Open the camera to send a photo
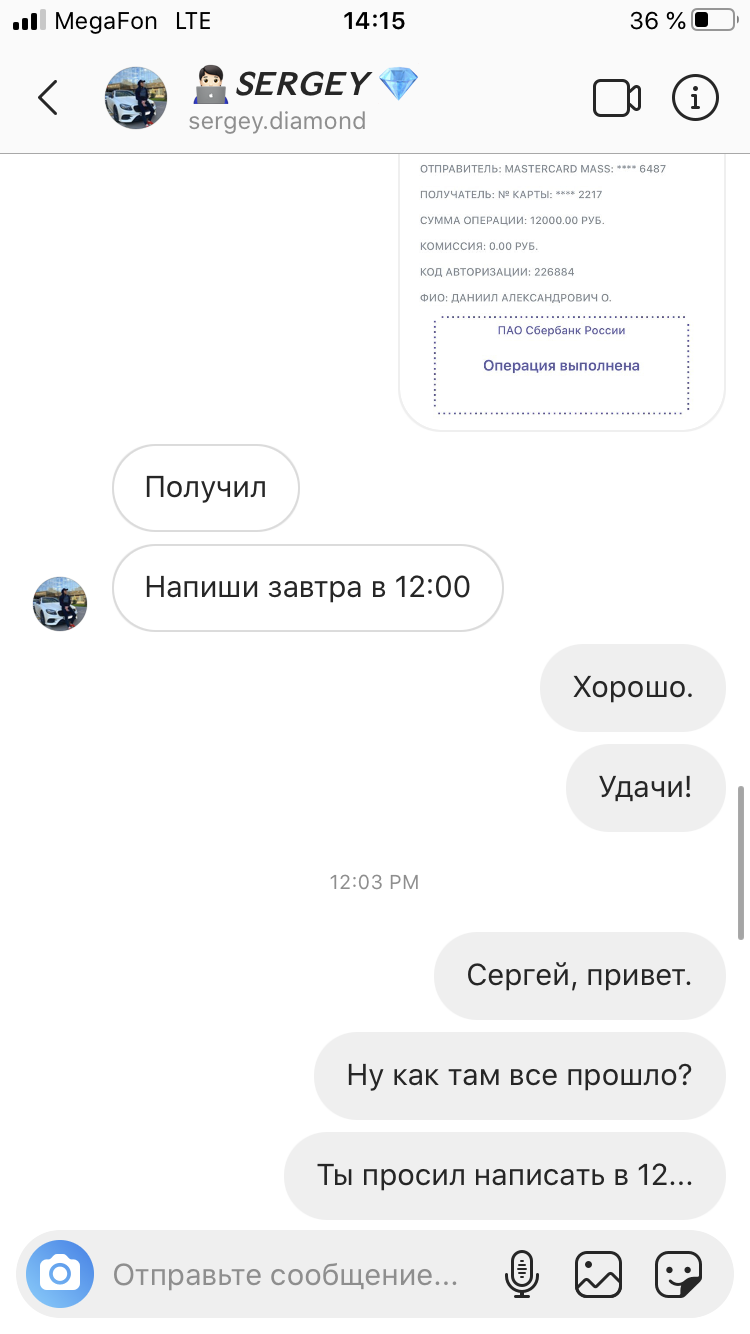 [x=60, y=1274]
